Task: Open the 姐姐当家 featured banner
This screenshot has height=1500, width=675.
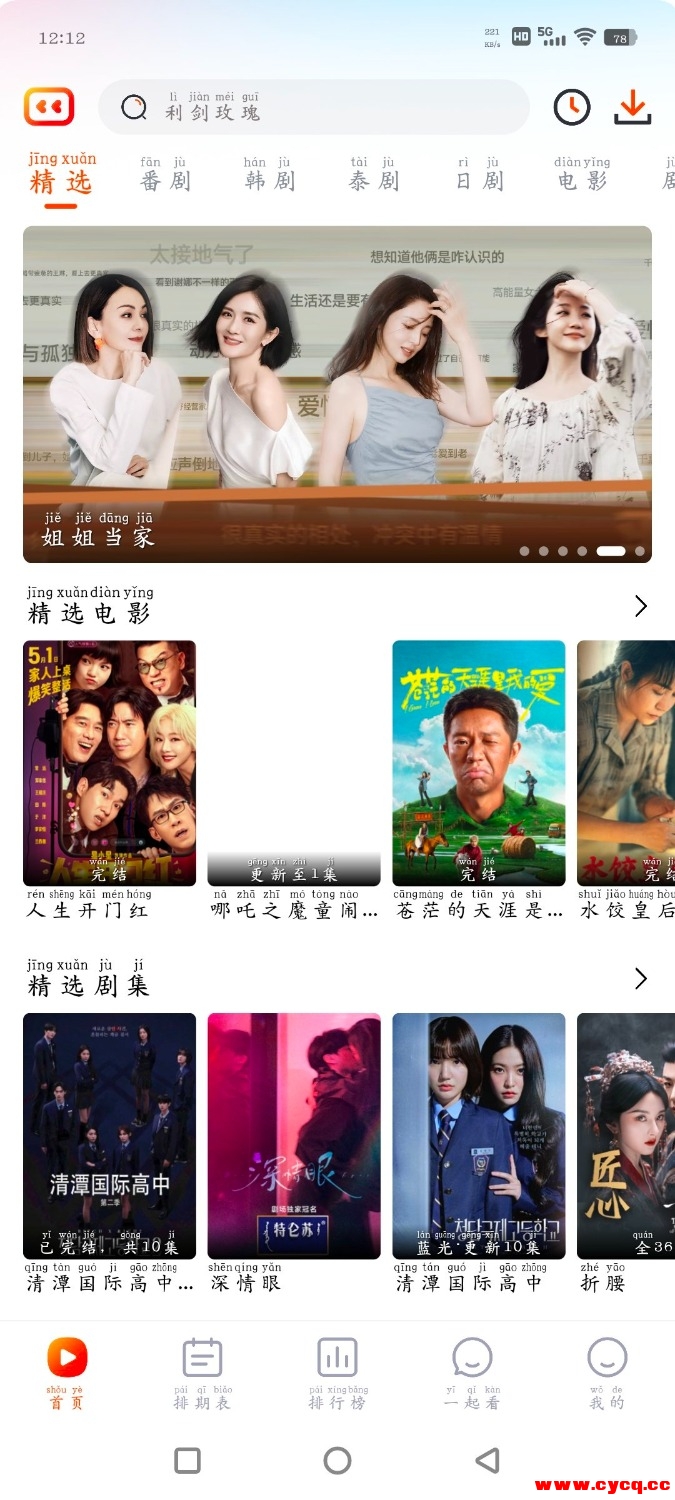Action: [337, 394]
